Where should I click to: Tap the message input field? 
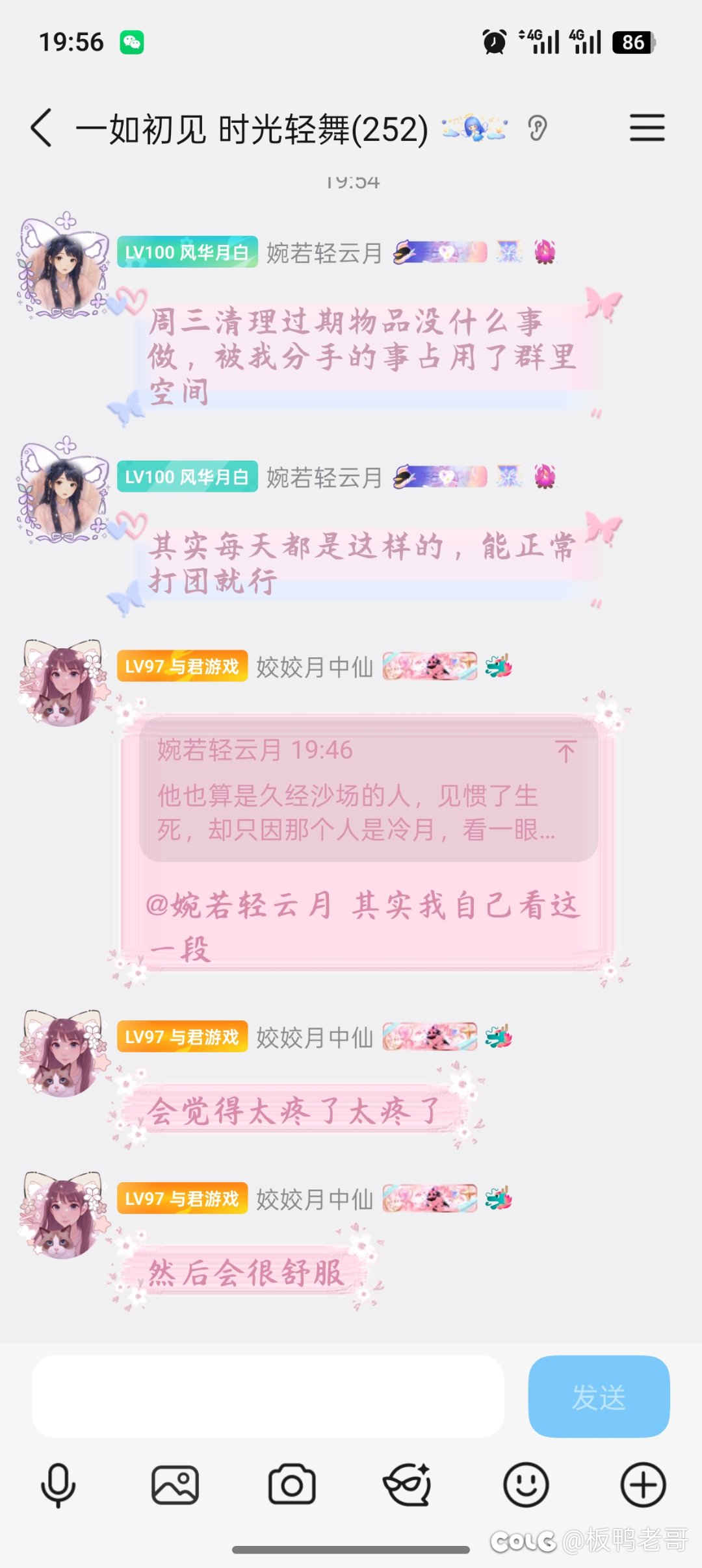click(x=268, y=1396)
